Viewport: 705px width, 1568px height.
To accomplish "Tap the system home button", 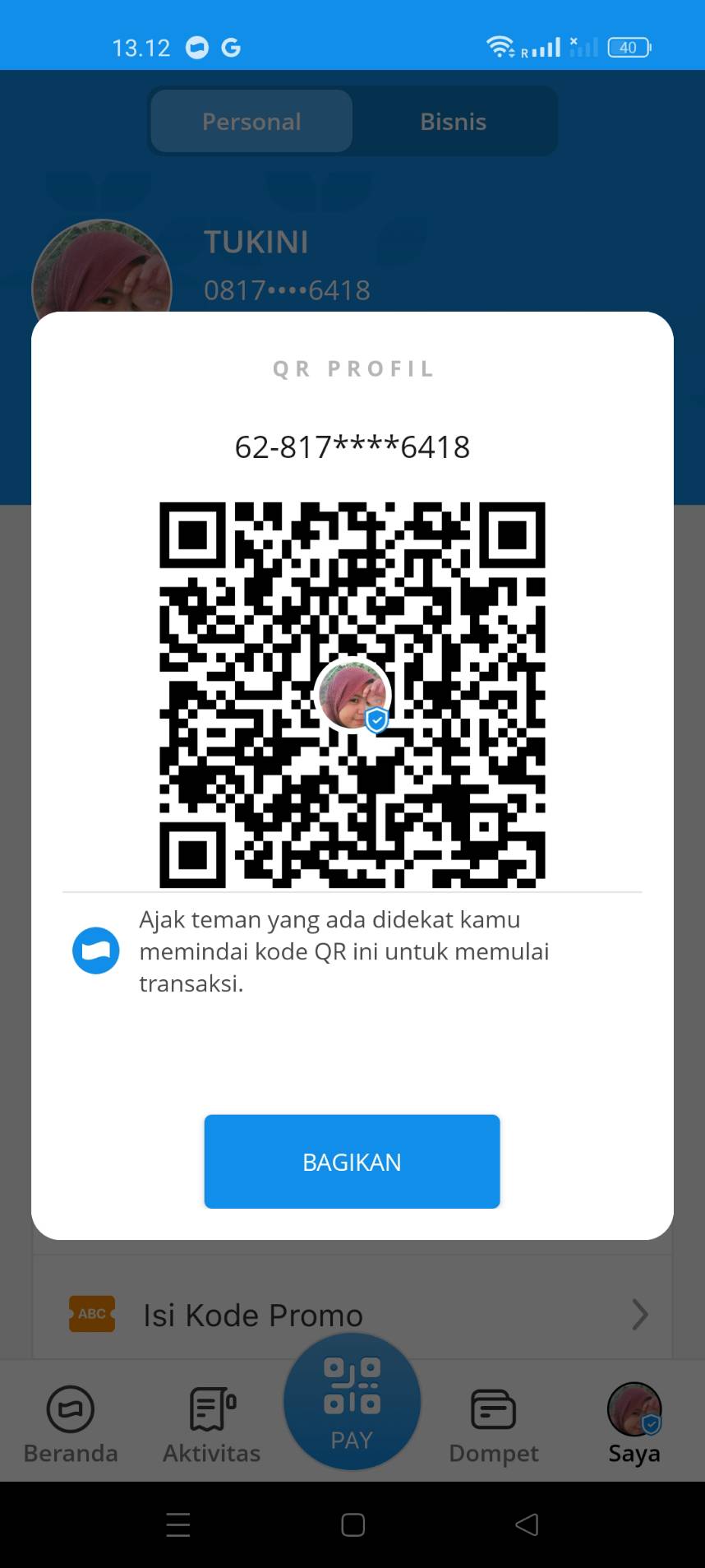I will (x=352, y=1525).
